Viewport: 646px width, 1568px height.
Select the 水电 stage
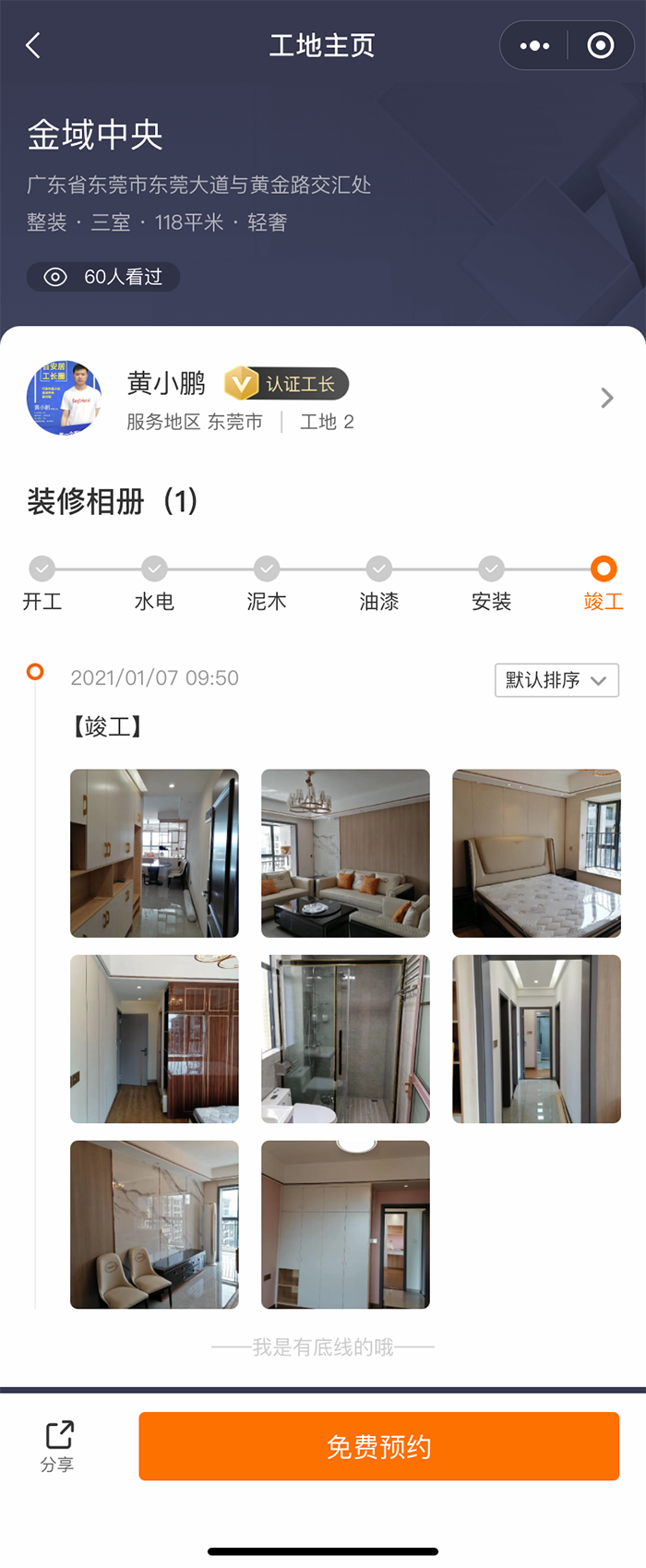click(x=154, y=583)
